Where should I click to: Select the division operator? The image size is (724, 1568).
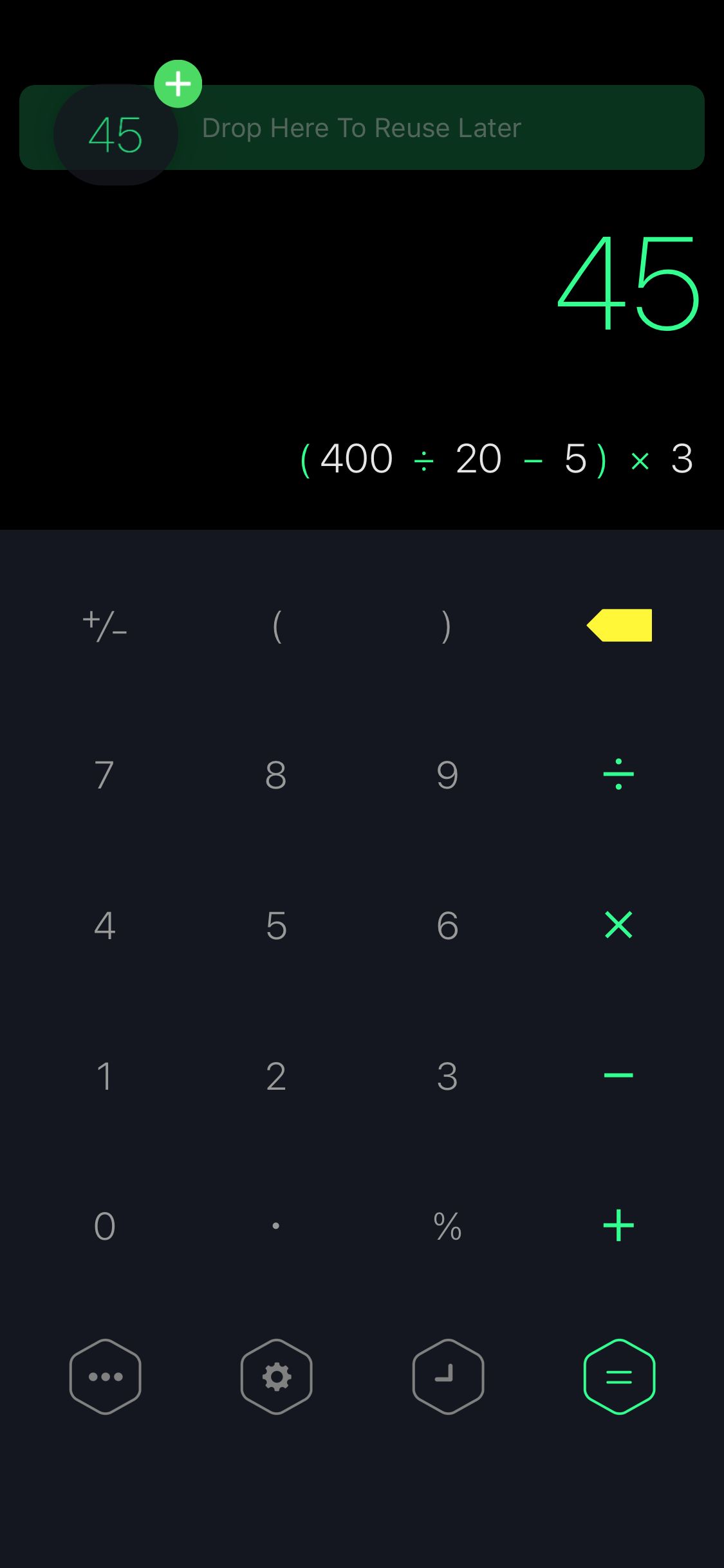coord(618,774)
